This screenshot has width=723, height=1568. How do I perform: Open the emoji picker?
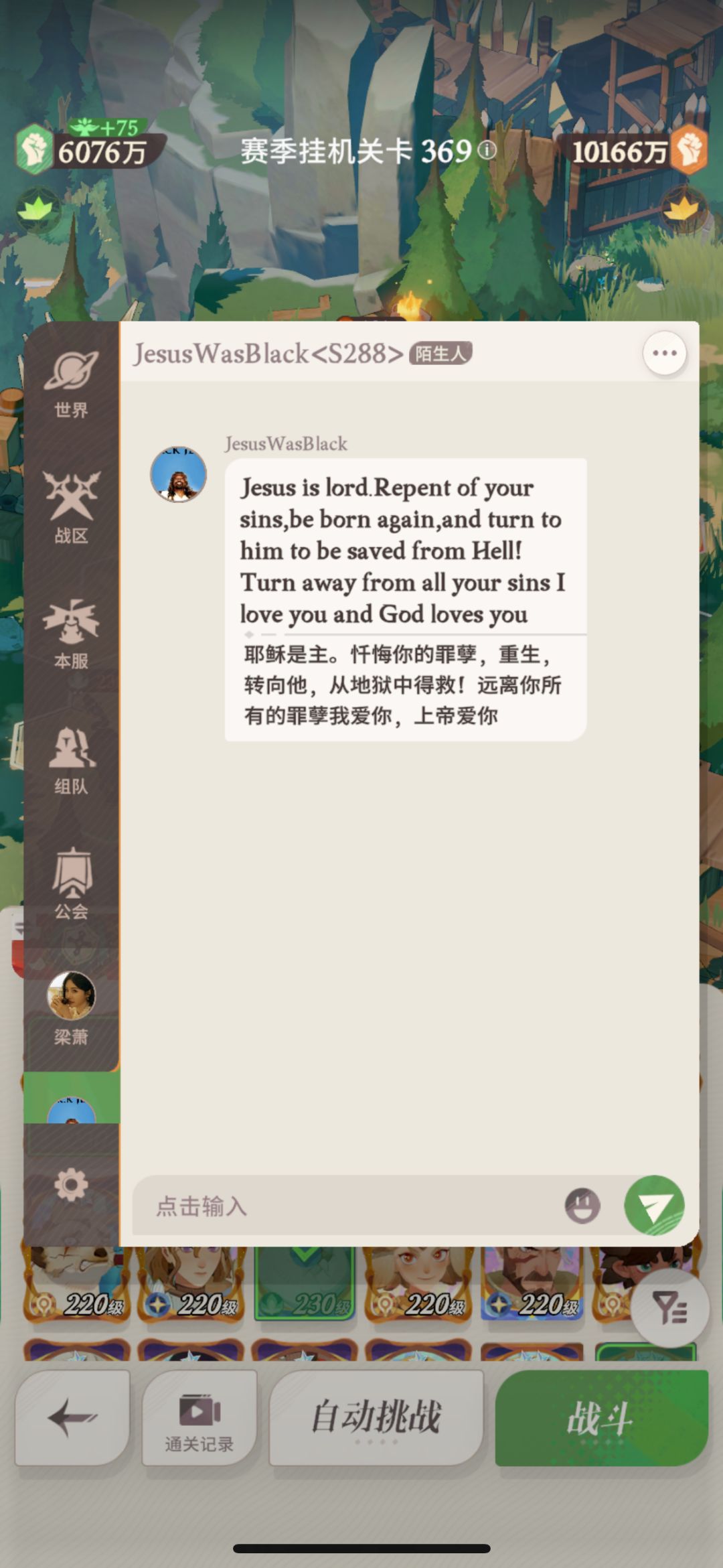tap(582, 1206)
